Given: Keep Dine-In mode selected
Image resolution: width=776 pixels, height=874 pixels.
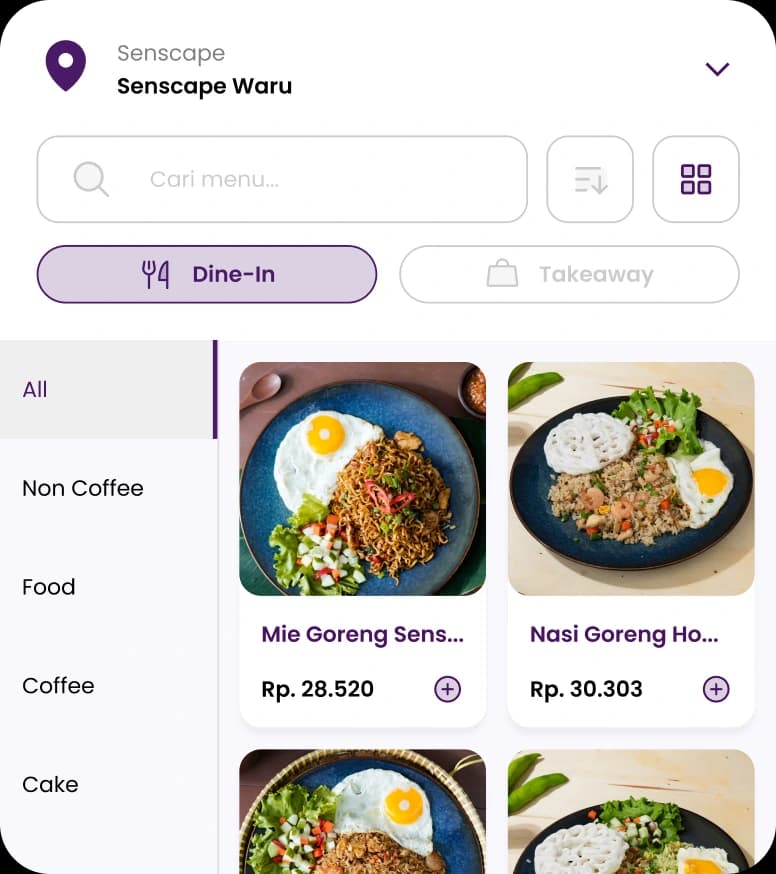Looking at the screenshot, I should pyautogui.click(x=206, y=273).
